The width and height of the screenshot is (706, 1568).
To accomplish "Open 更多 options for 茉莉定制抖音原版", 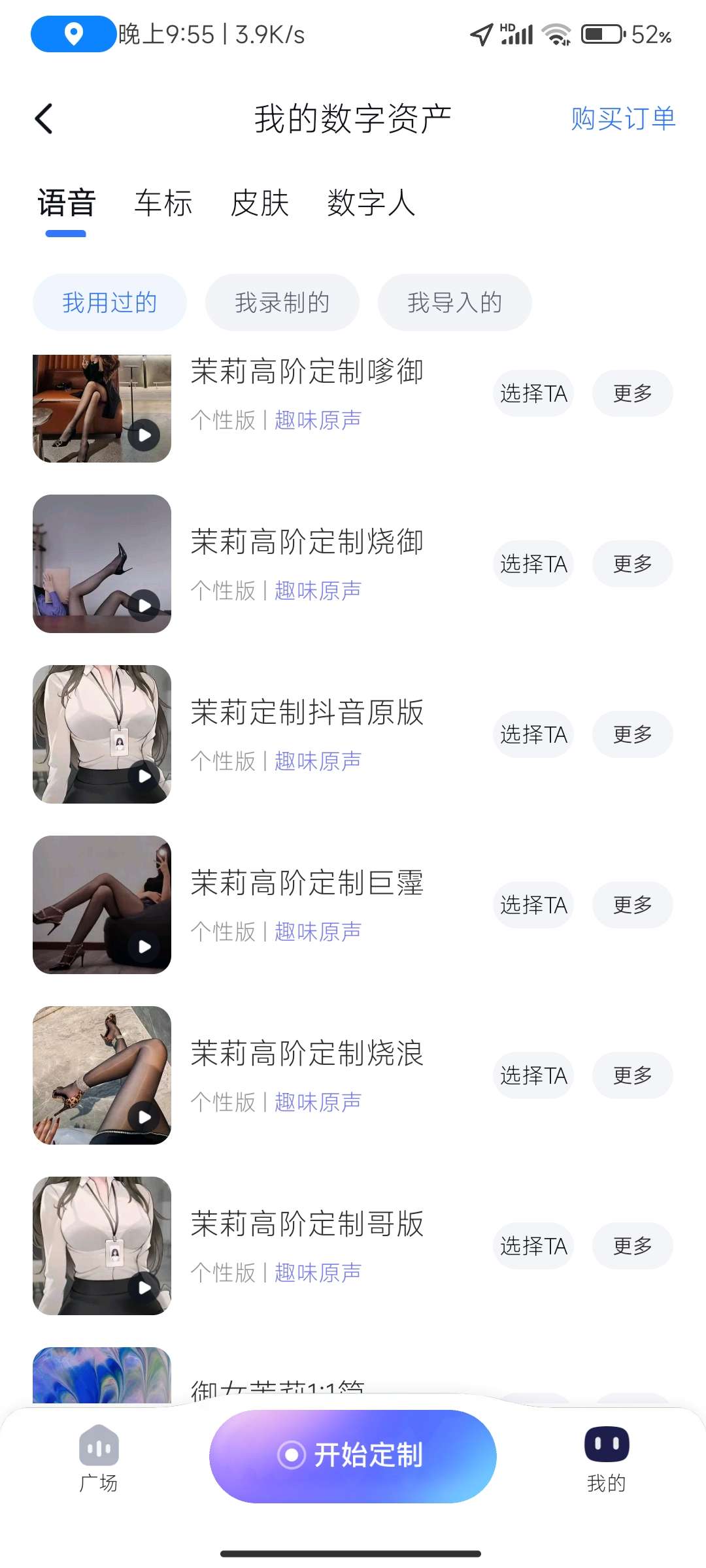I will [632, 734].
